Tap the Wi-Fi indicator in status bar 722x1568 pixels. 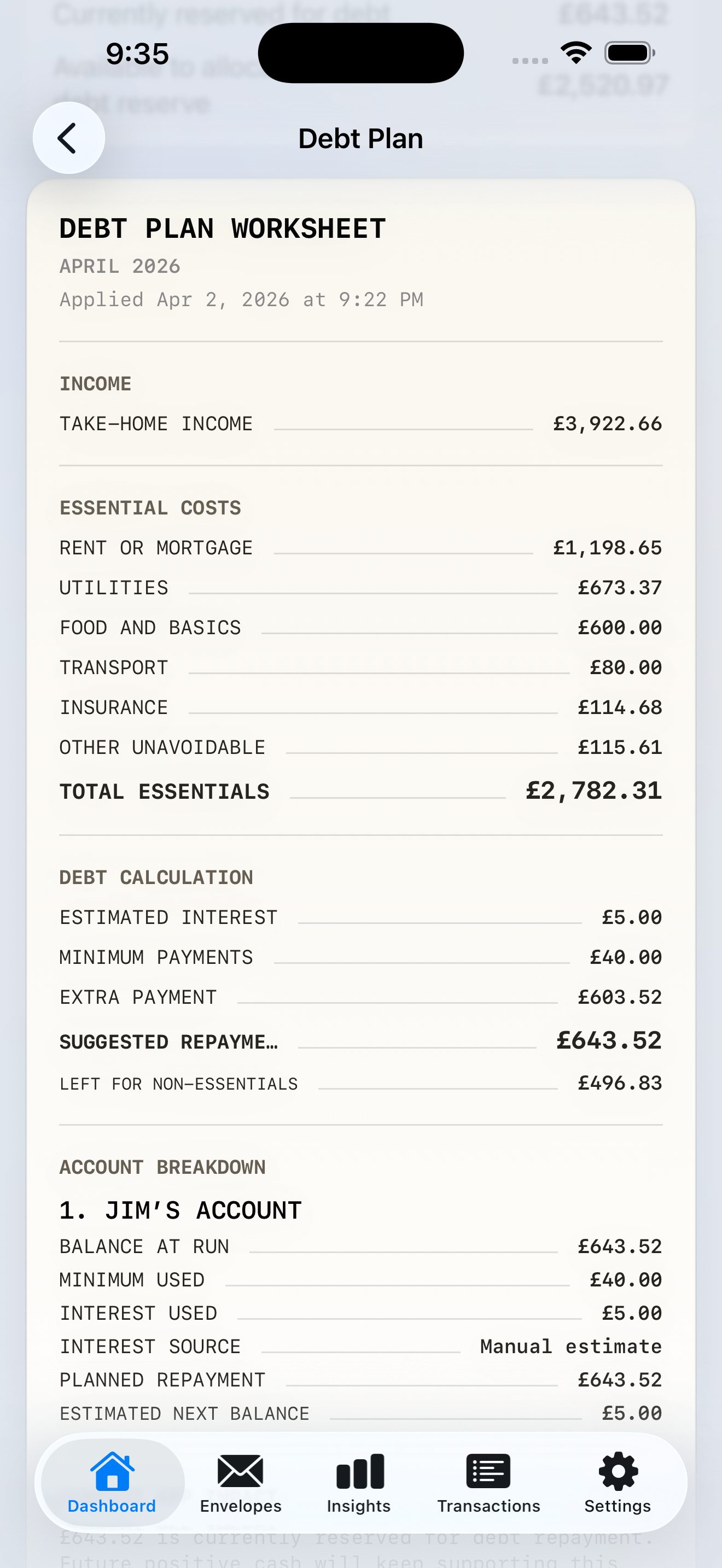[x=576, y=53]
